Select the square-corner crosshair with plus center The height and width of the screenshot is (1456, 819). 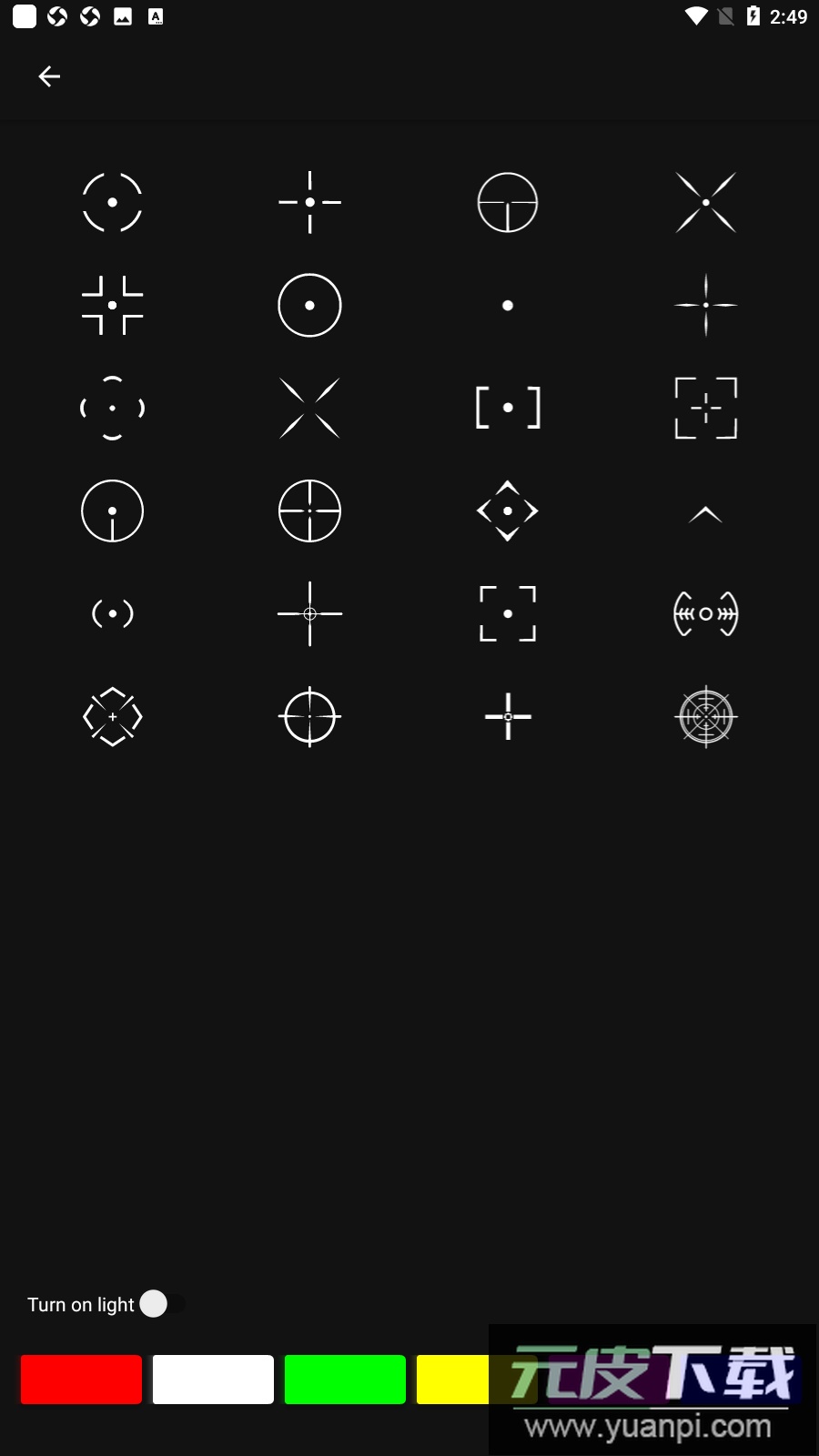(705, 408)
